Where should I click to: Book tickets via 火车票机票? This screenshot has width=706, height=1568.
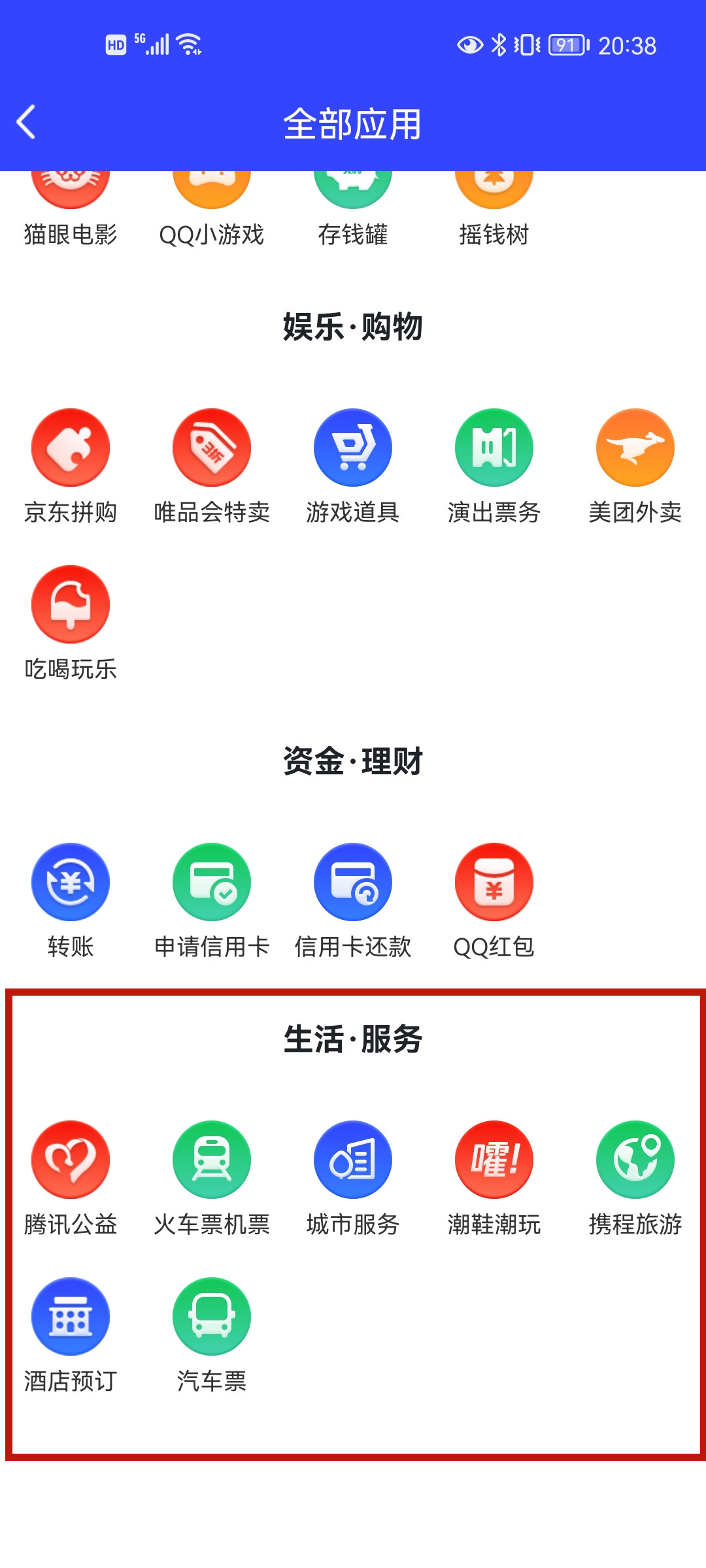click(211, 1176)
